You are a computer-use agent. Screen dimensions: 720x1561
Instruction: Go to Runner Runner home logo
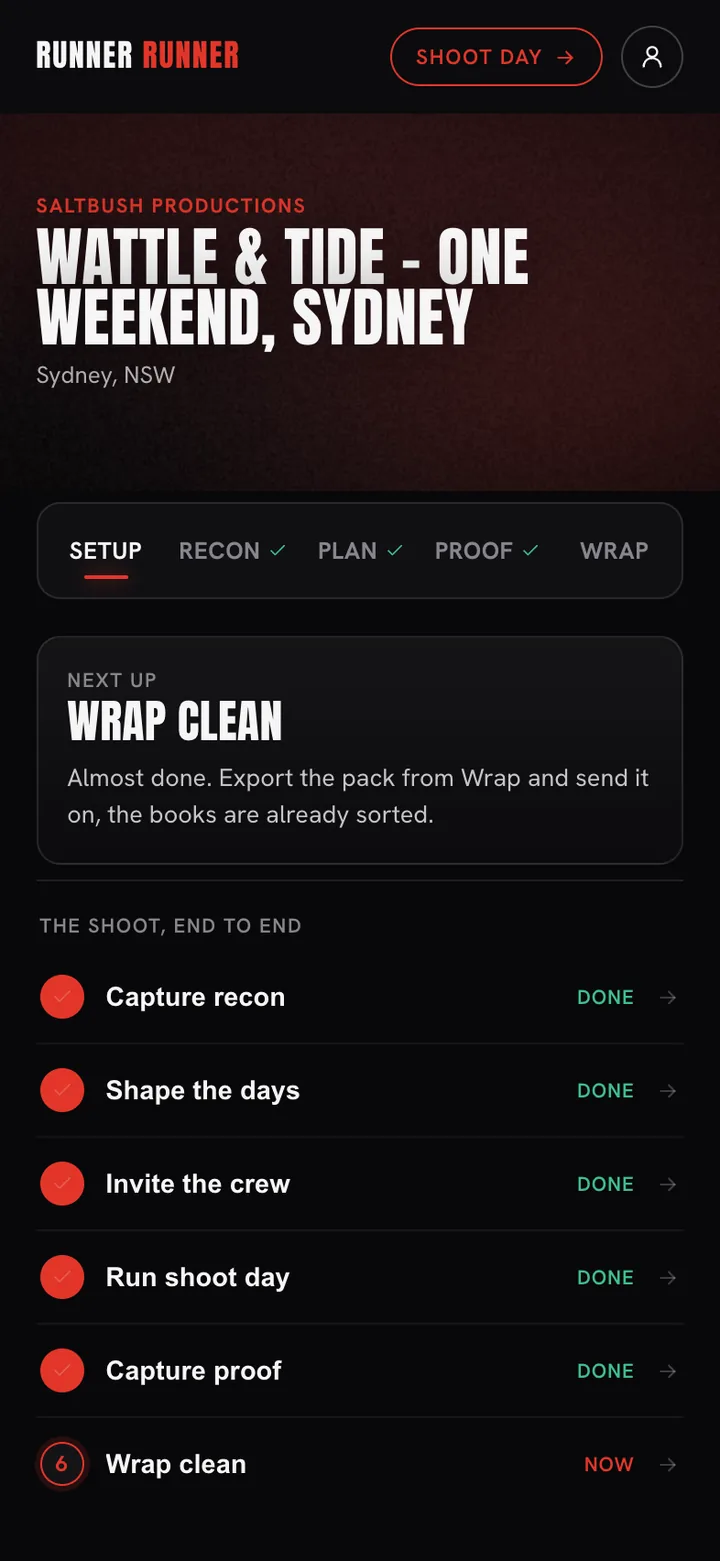(x=138, y=55)
